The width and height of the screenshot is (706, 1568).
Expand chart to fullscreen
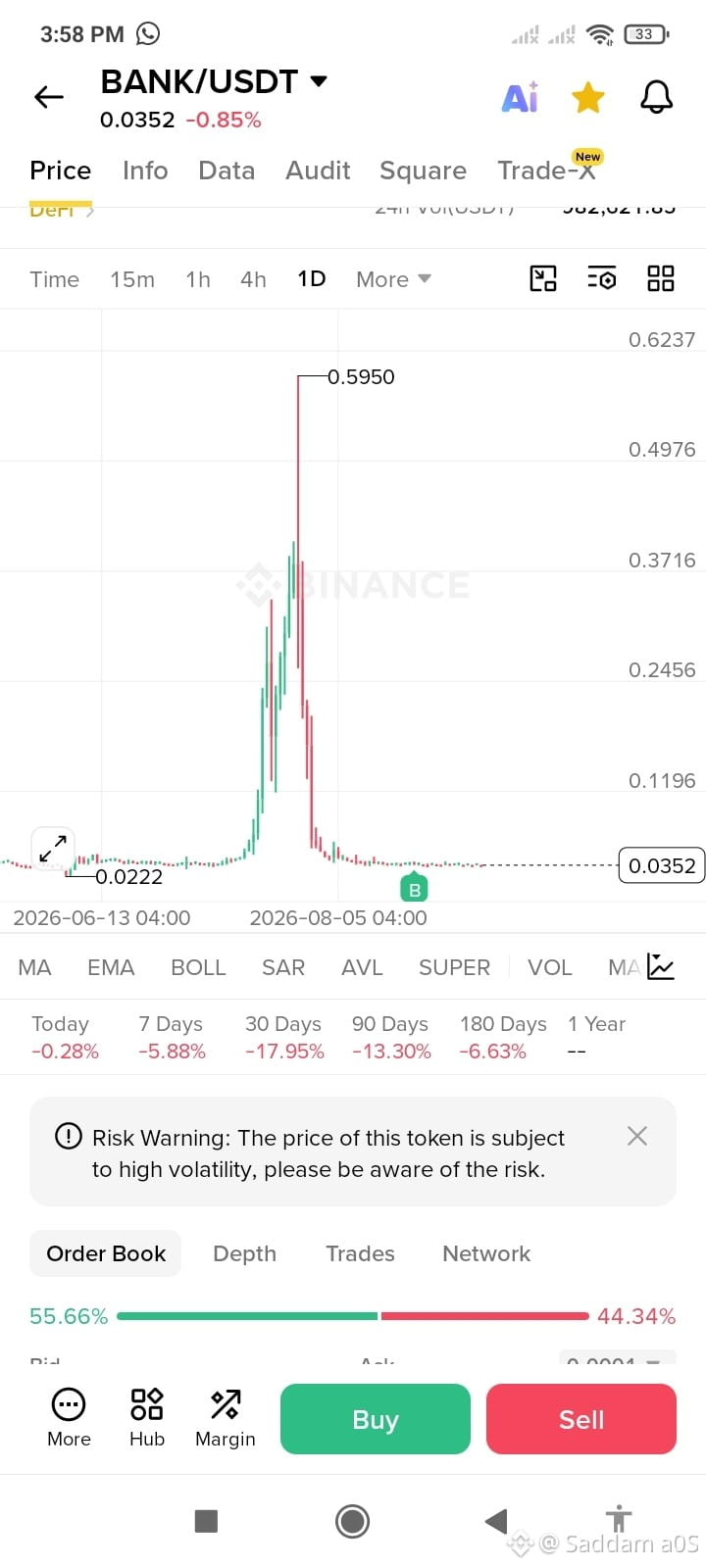pyautogui.click(x=53, y=849)
